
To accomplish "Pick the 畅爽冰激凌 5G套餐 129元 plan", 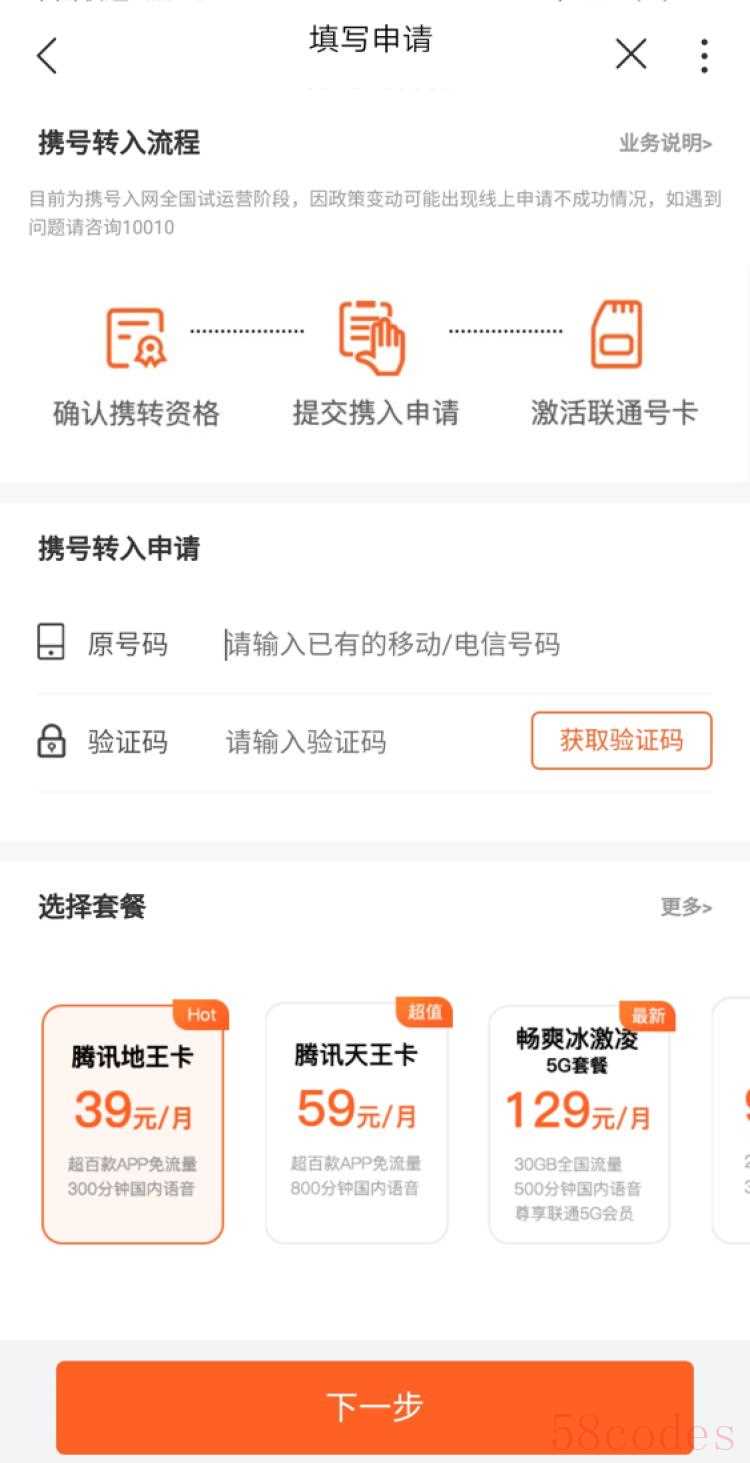I will 579,1123.
